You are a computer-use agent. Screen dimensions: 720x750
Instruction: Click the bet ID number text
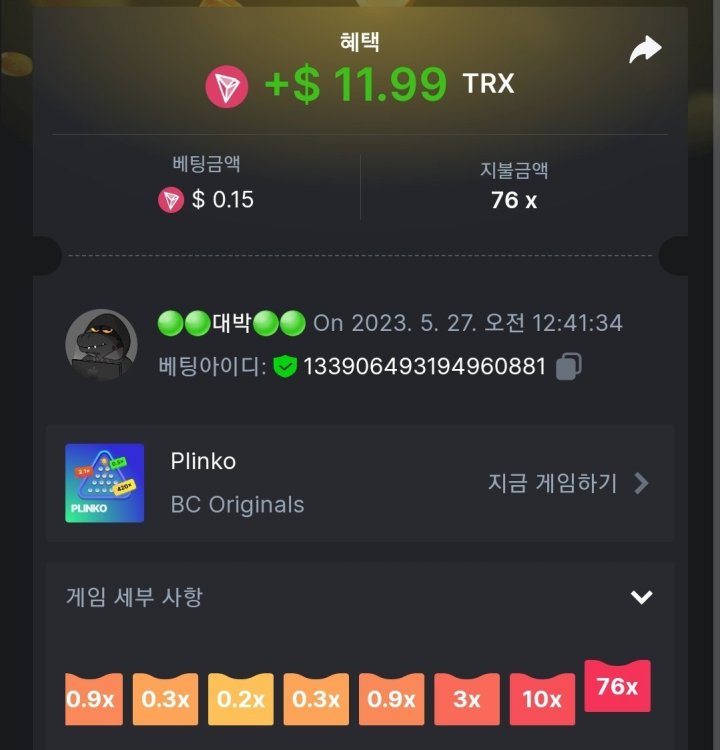pos(424,366)
